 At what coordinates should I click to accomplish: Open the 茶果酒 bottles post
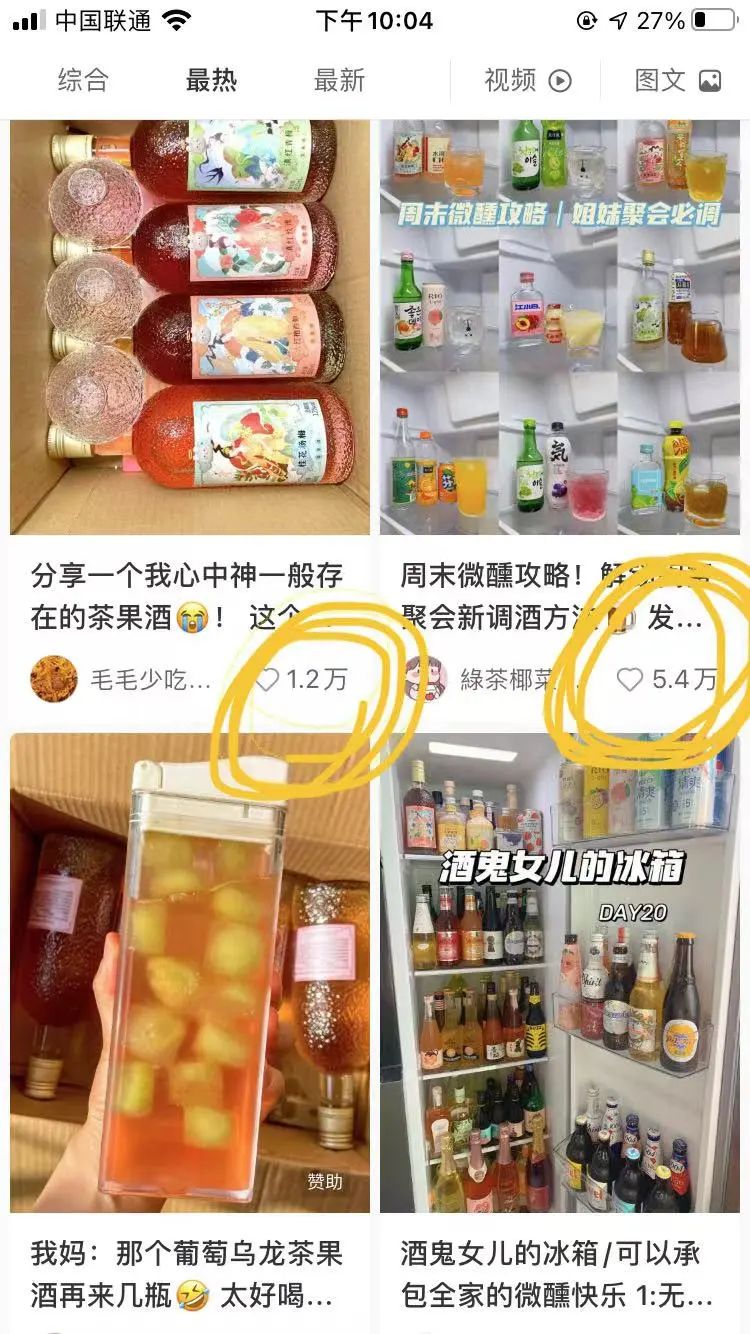click(190, 330)
